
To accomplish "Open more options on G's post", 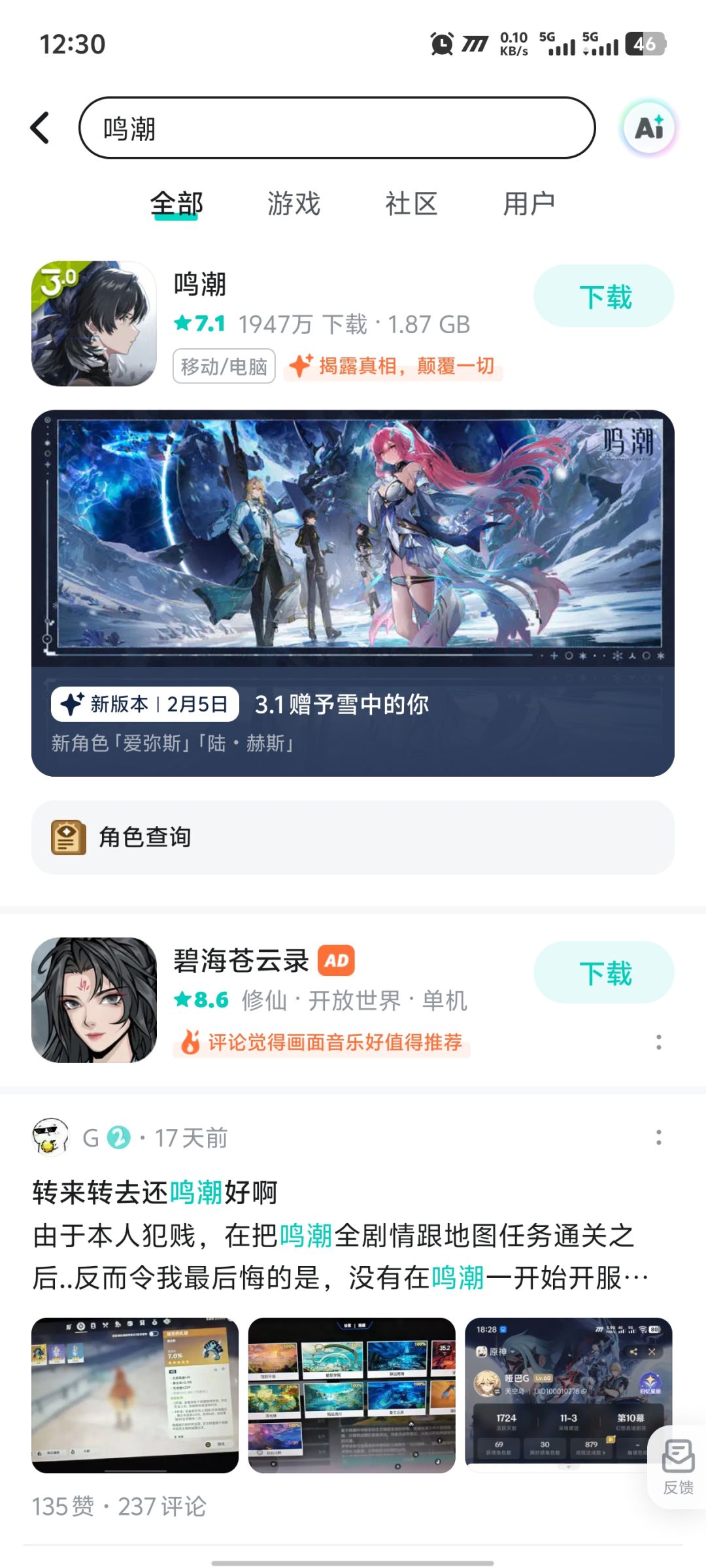I will 658,1137.
